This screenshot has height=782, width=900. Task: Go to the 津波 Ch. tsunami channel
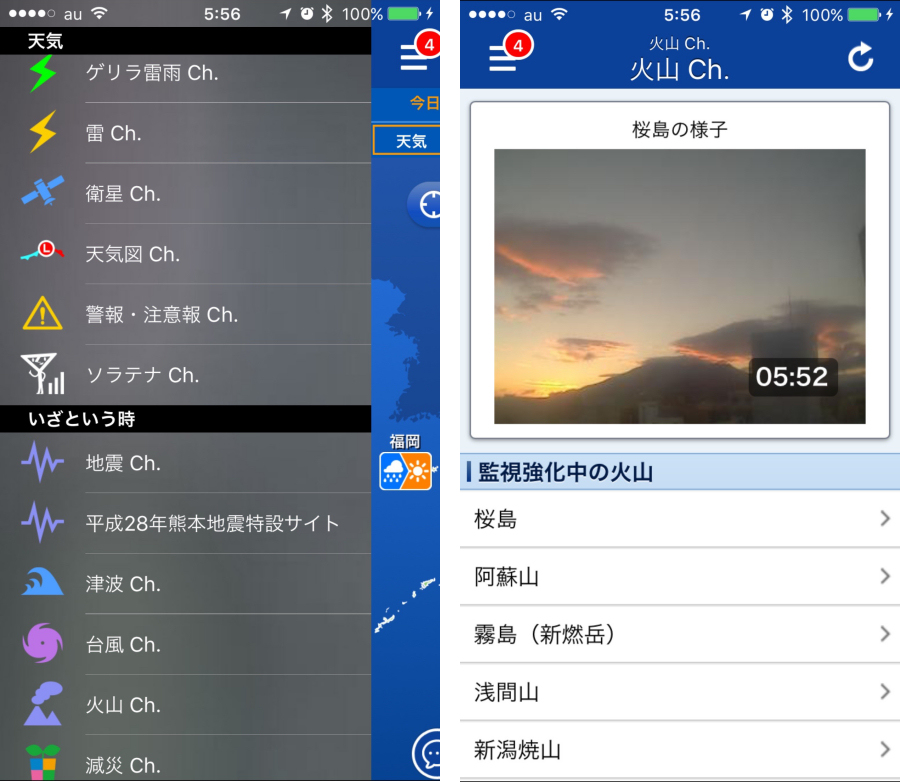coord(185,584)
